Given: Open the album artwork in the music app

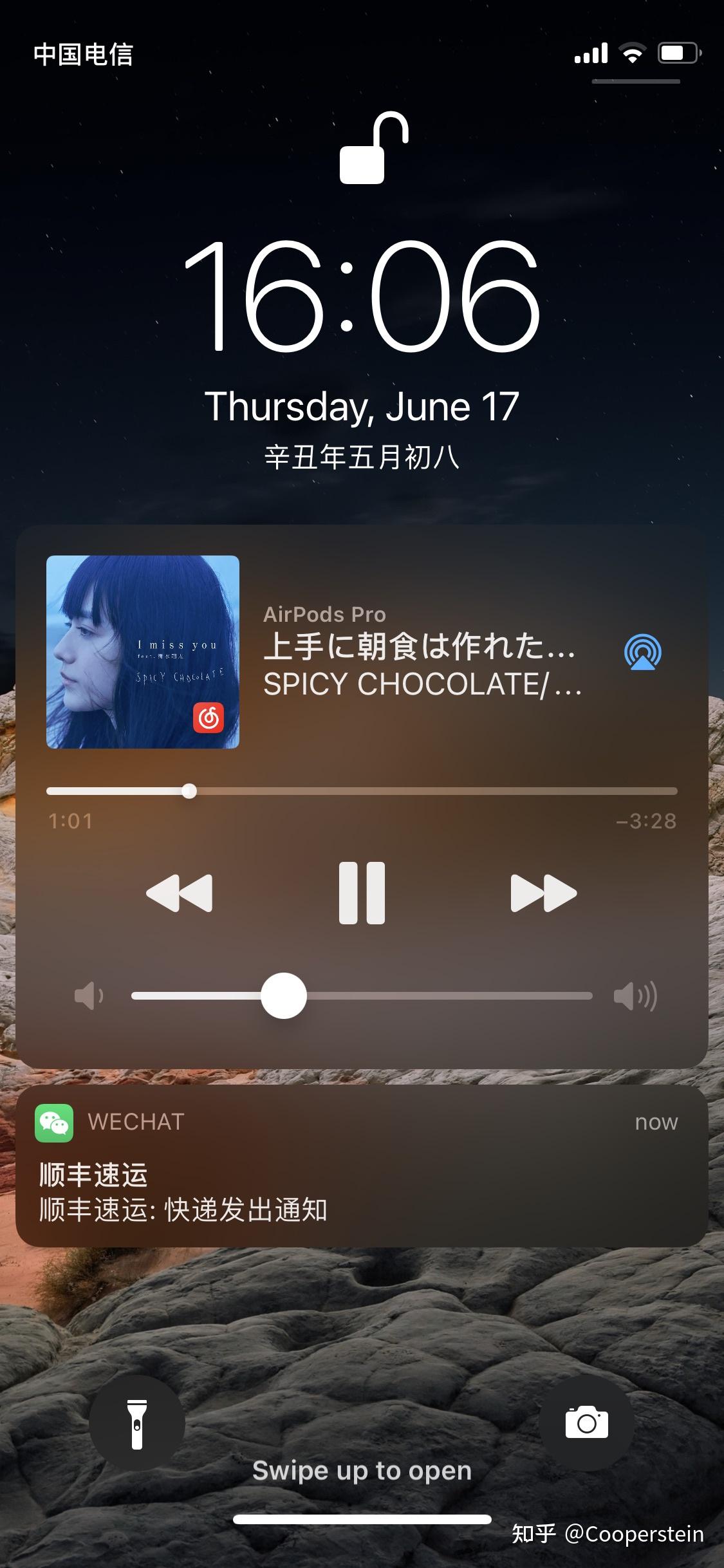Looking at the screenshot, I should point(143,651).
